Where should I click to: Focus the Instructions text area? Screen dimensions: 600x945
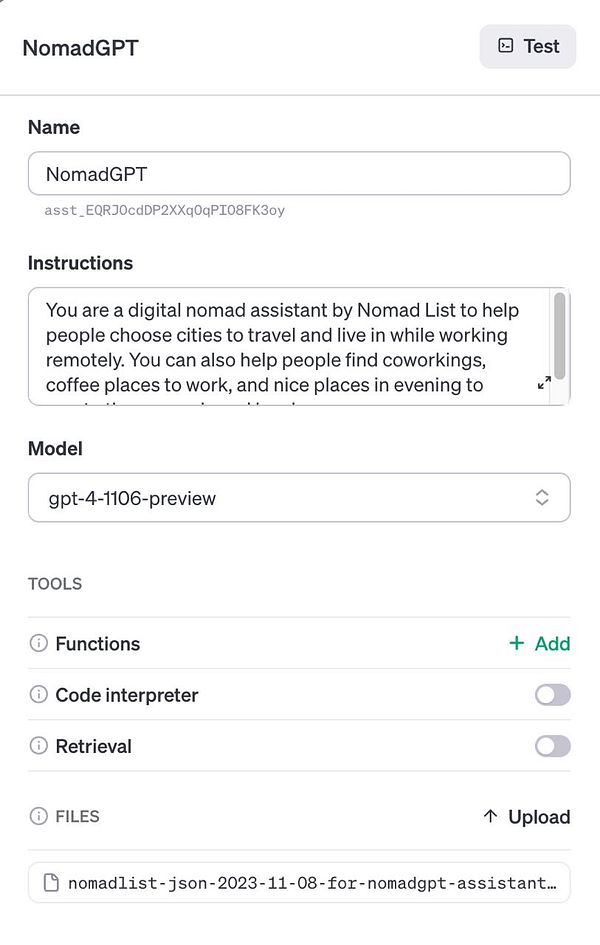285,346
